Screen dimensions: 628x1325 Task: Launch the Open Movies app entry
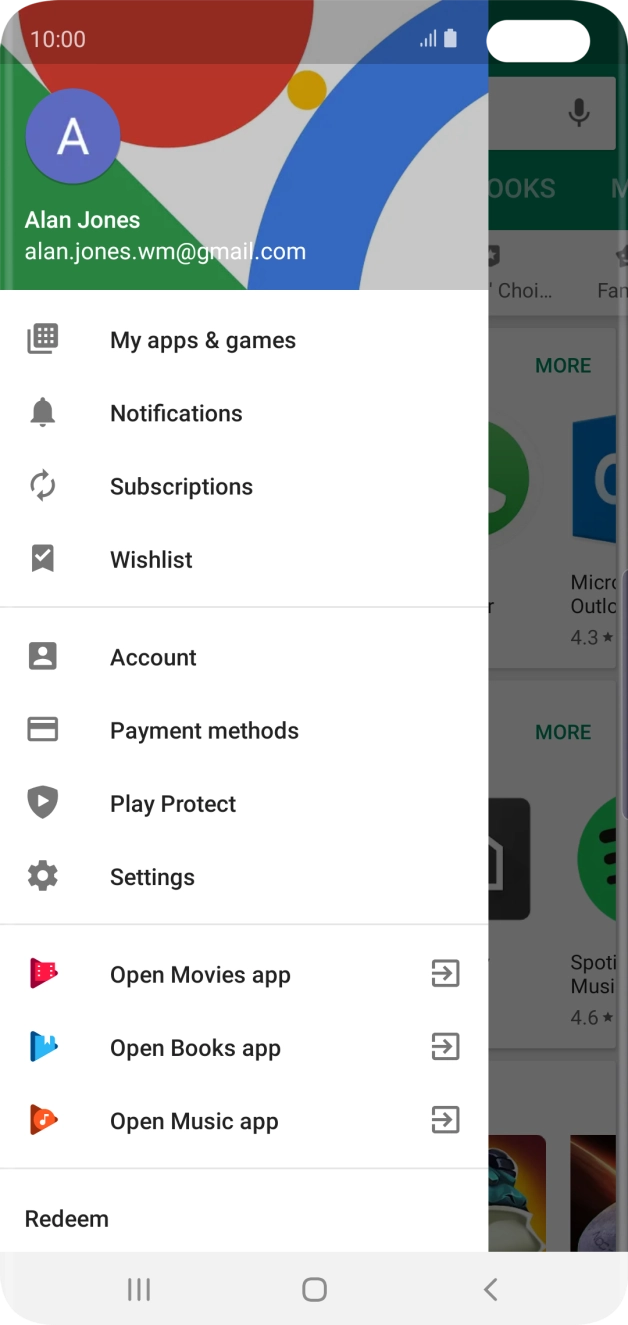(200, 975)
